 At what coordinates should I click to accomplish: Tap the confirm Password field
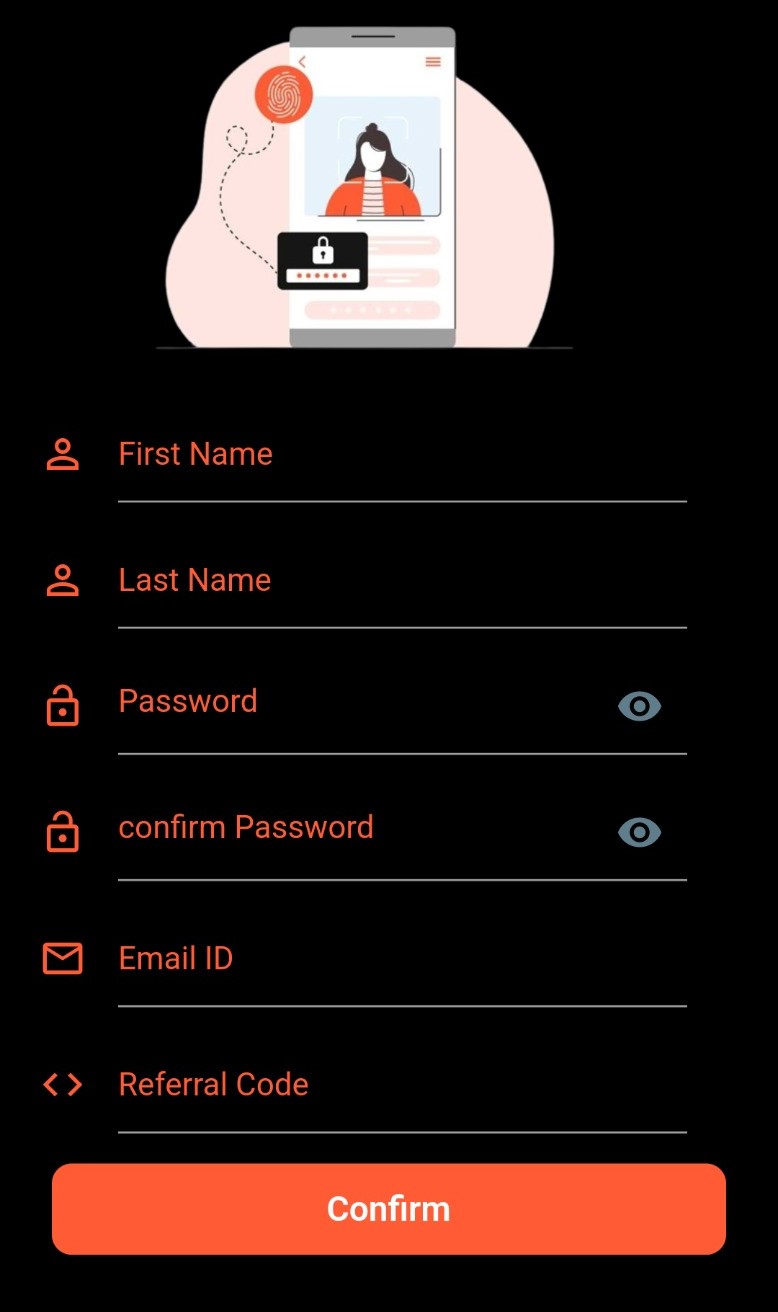pos(360,832)
